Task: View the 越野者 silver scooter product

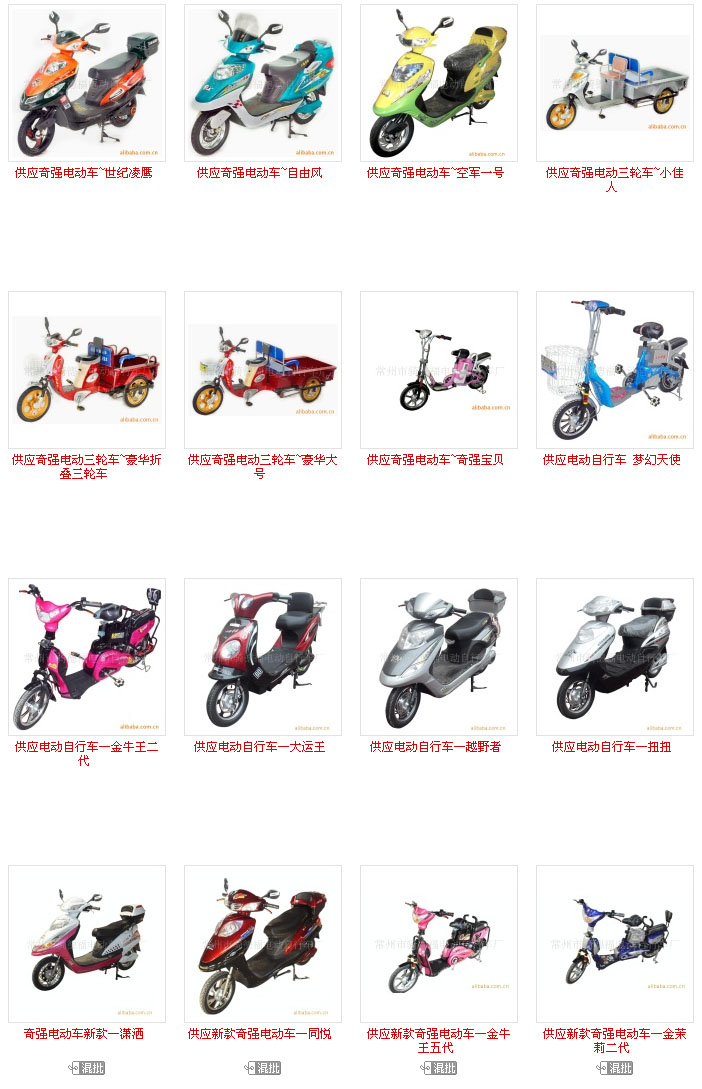Action: [439, 657]
